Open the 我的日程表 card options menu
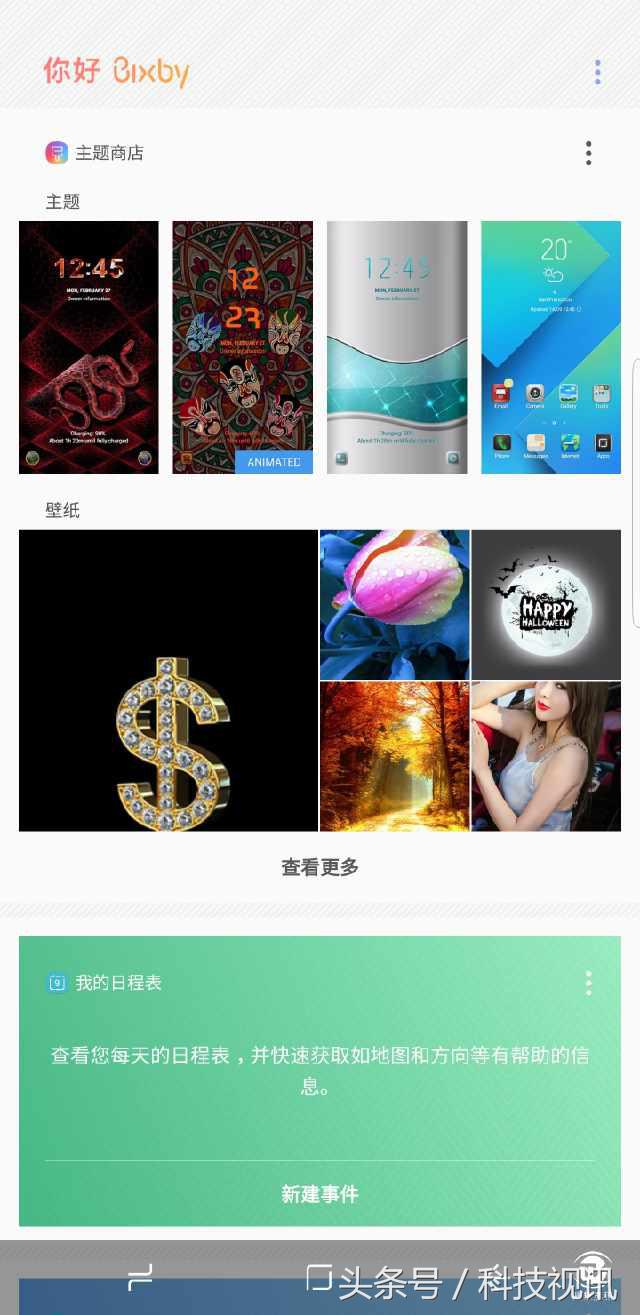 pyautogui.click(x=588, y=982)
